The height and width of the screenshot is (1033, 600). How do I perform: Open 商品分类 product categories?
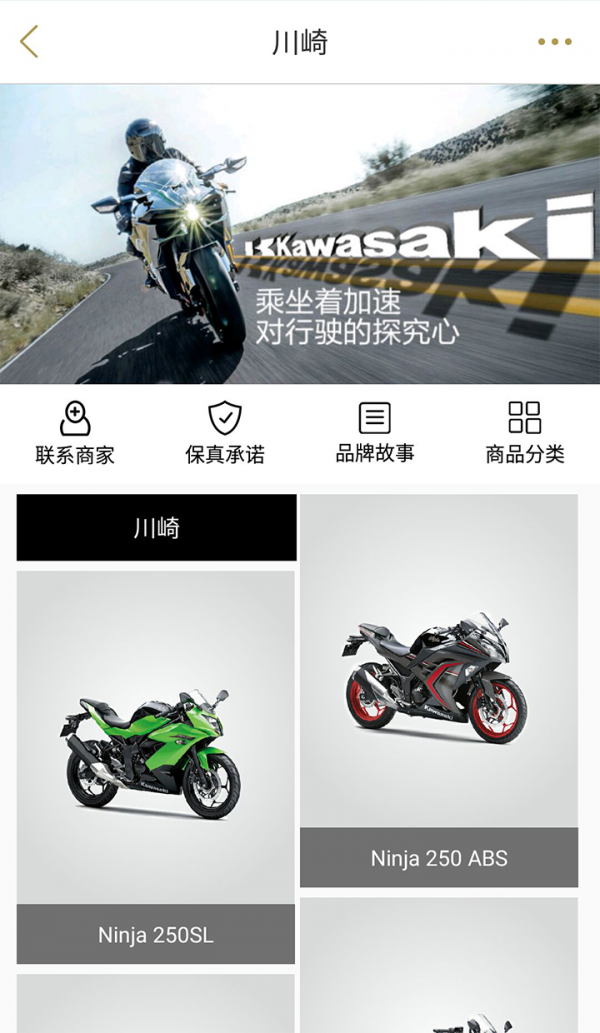coord(525,432)
